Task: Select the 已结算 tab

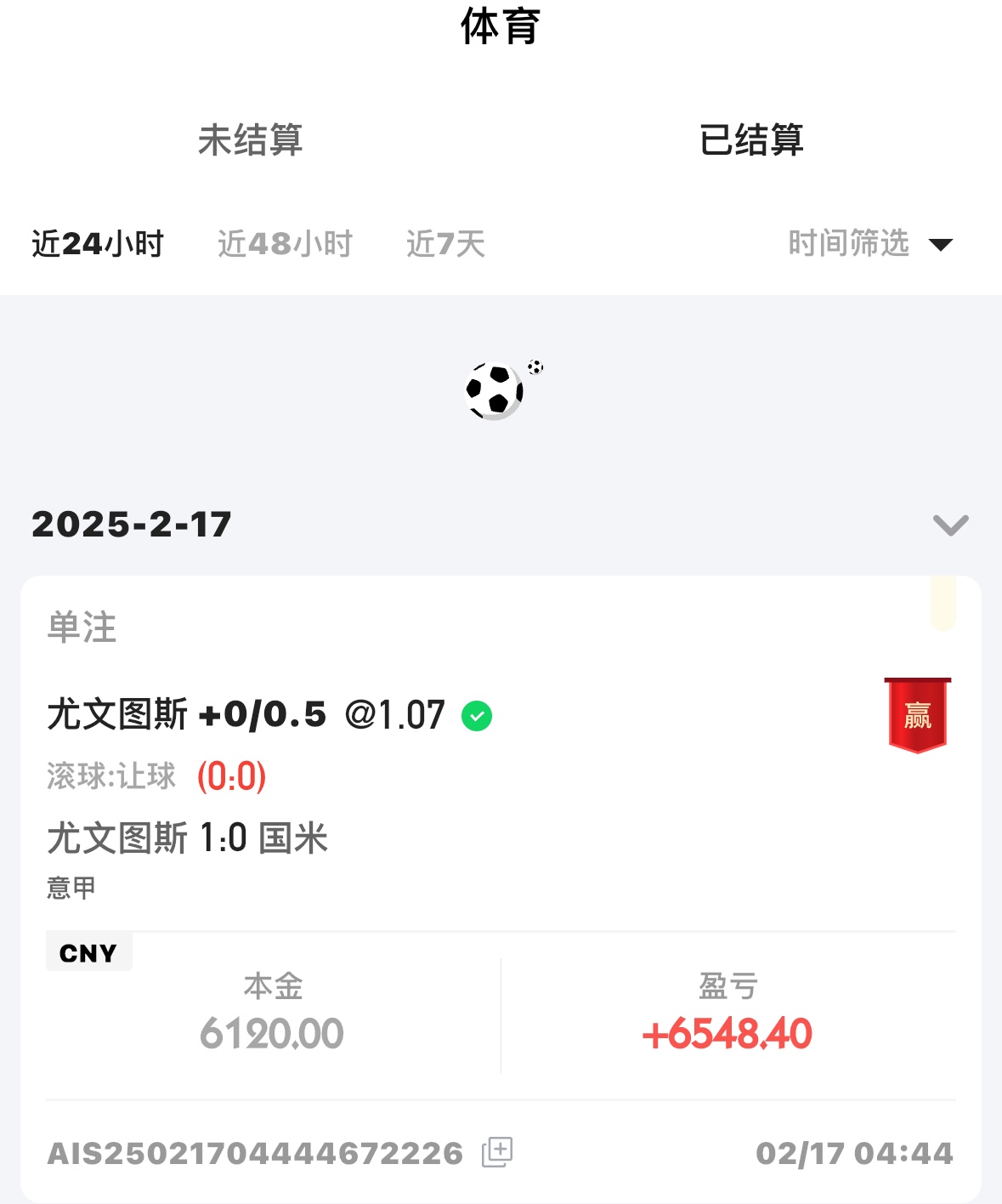Action: pos(751,140)
